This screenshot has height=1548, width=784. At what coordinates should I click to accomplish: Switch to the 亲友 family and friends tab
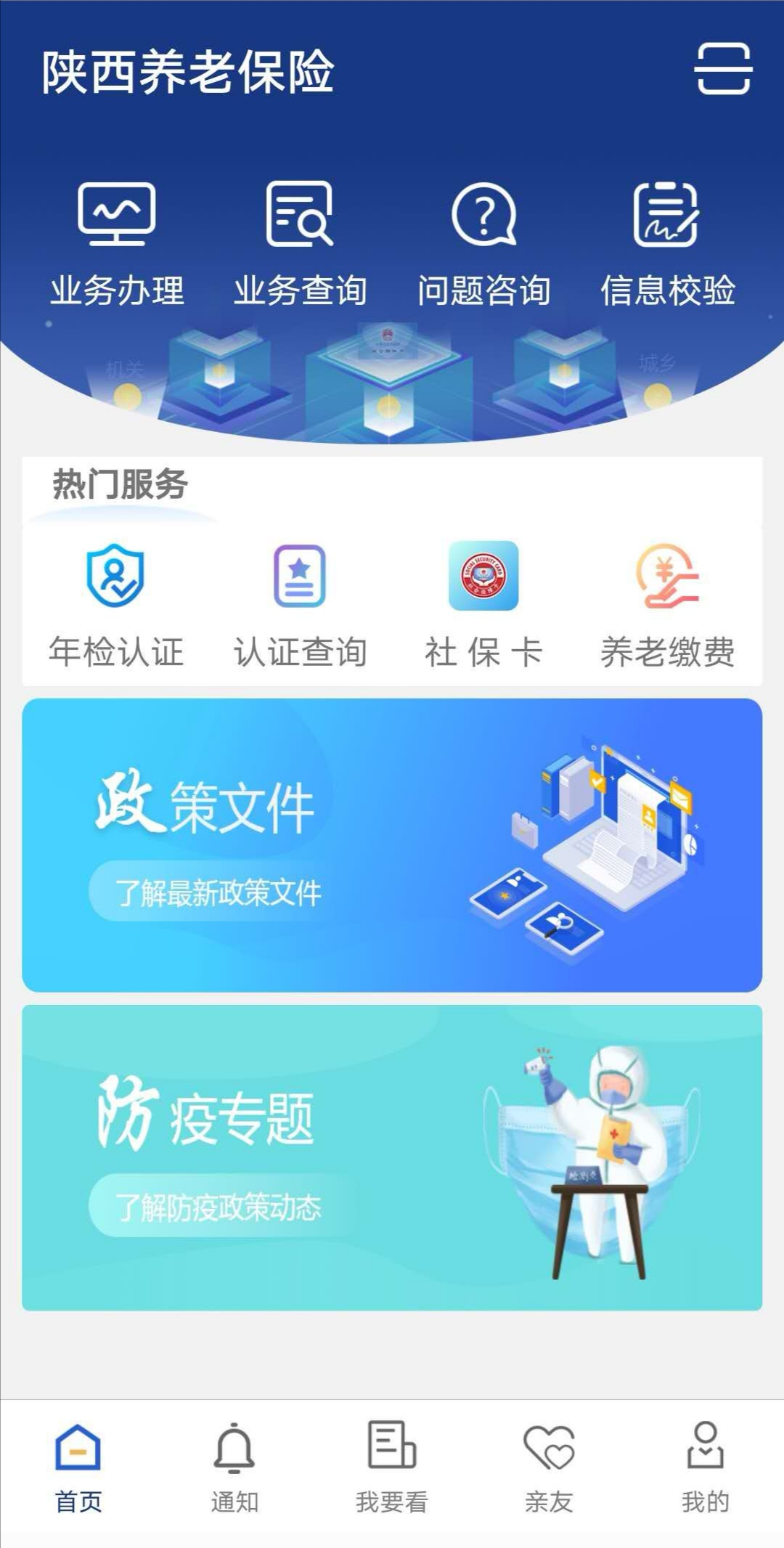click(549, 1467)
